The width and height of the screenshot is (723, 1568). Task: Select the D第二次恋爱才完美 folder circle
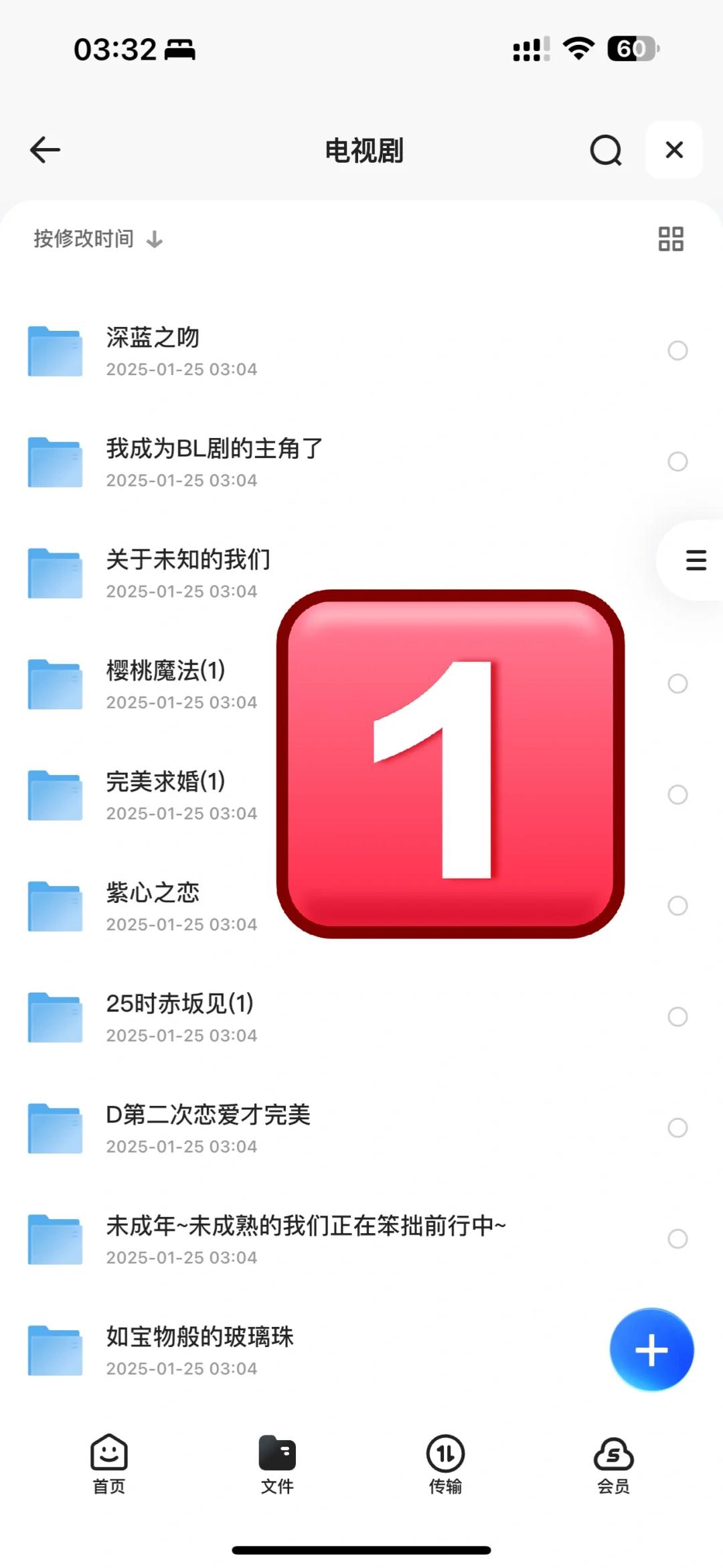coord(677,1128)
